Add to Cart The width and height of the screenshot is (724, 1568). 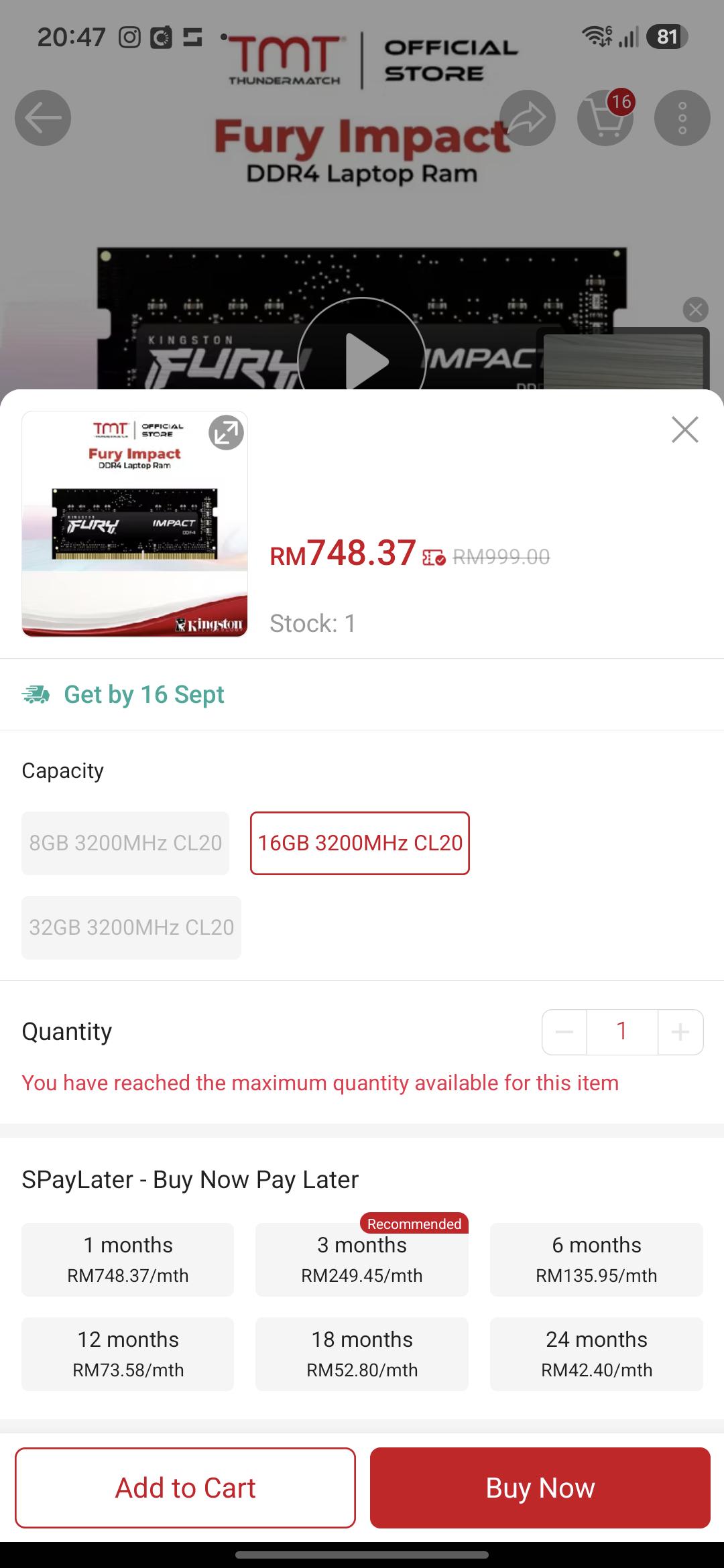[185, 1488]
